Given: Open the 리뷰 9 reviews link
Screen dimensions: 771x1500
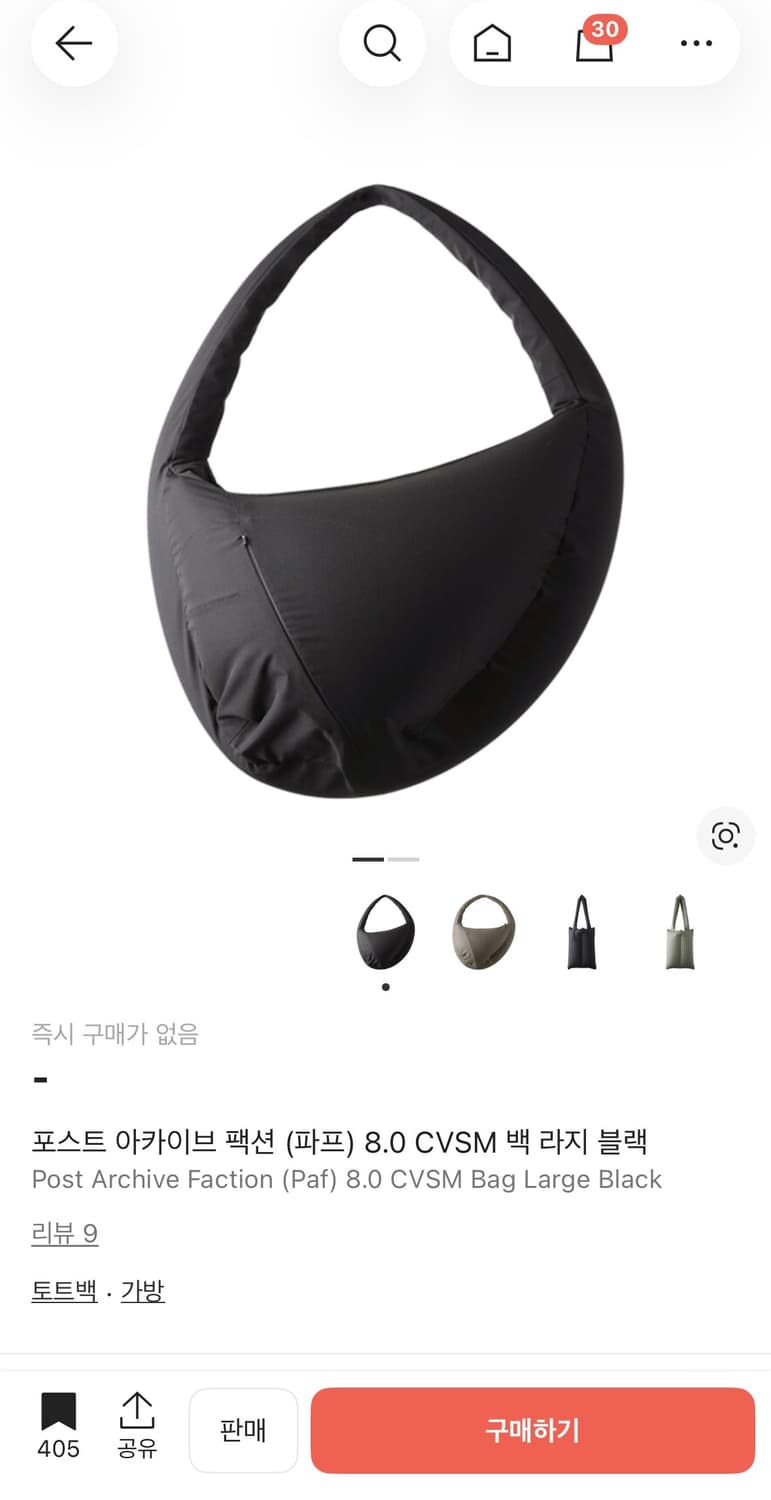Looking at the screenshot, I should 63,1235.
